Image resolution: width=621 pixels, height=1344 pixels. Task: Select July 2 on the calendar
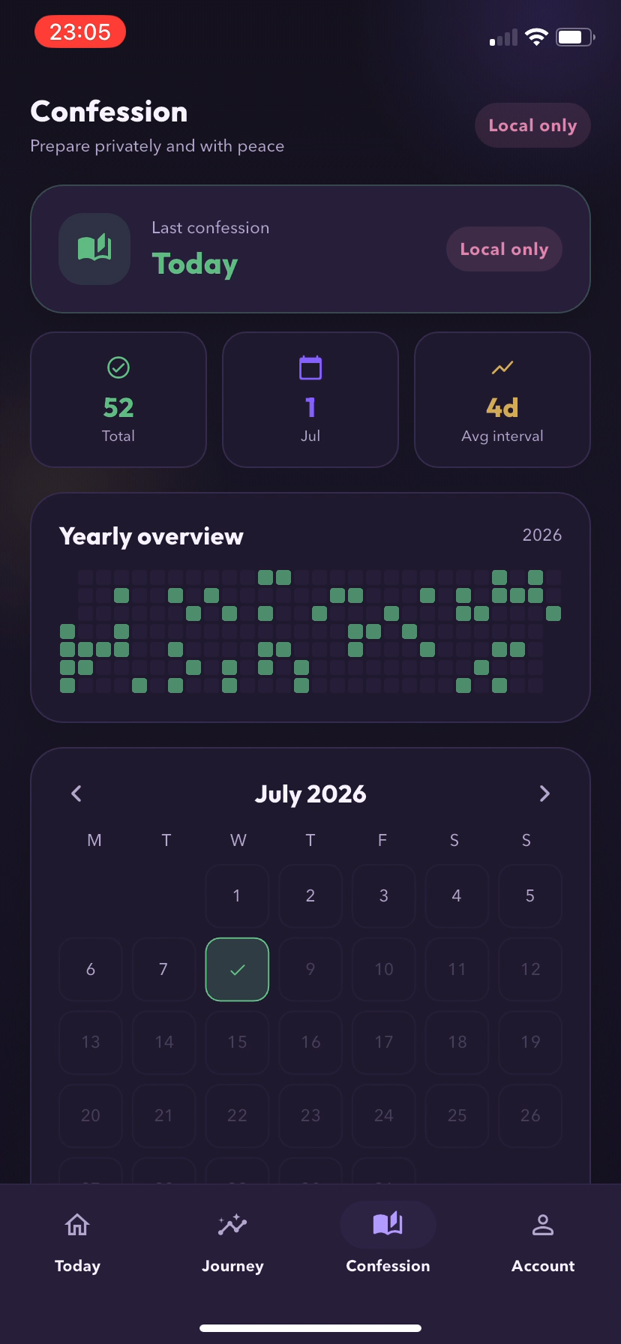pyautogui.click(x=310, y=895)
